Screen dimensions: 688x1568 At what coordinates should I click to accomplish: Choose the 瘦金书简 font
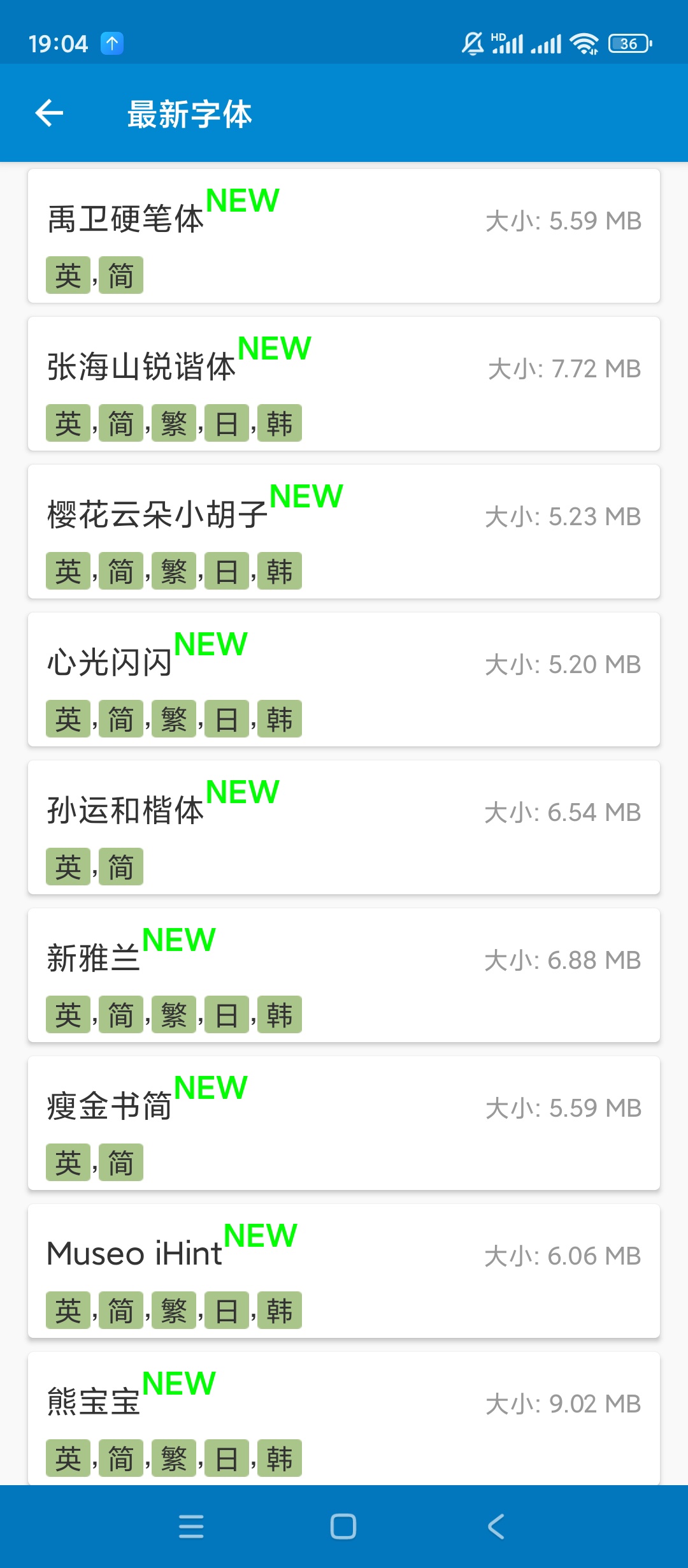click(x=344, y=1123)
